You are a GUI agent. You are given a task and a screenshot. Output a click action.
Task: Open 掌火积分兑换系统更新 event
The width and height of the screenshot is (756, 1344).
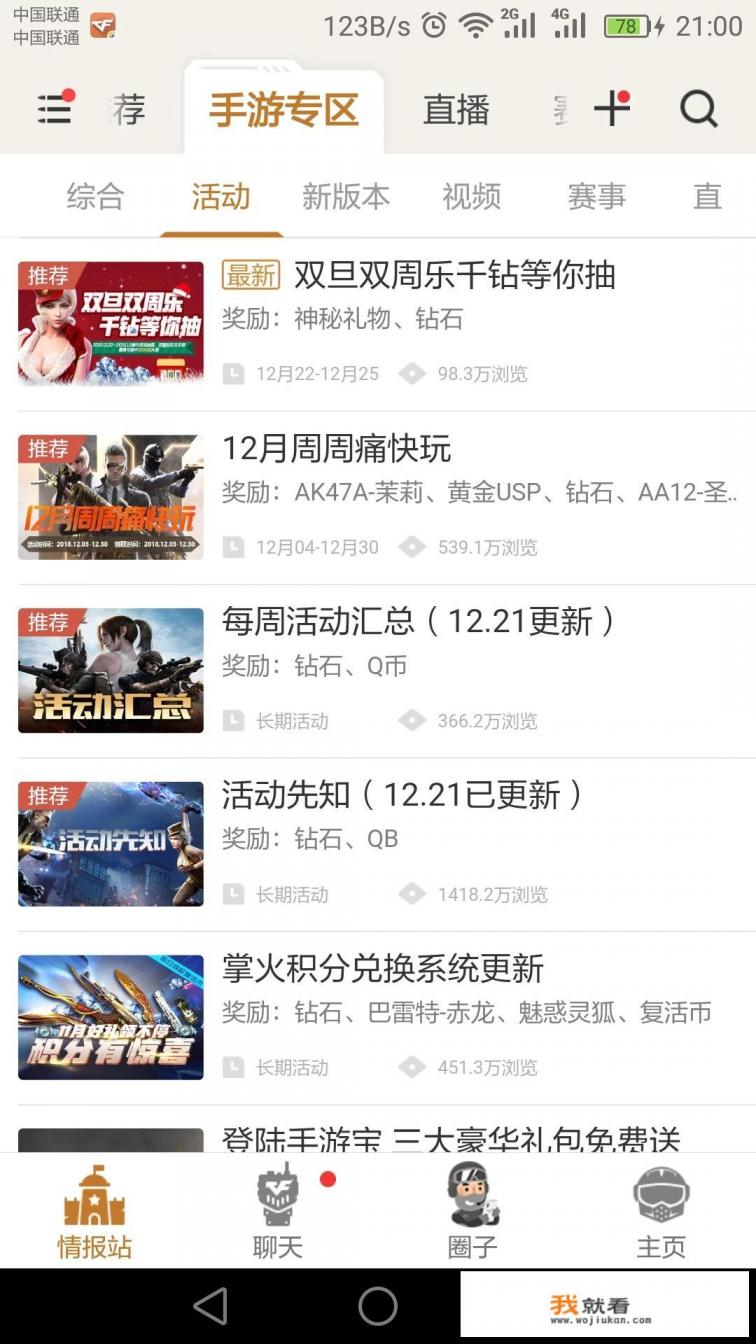[383, 968]
